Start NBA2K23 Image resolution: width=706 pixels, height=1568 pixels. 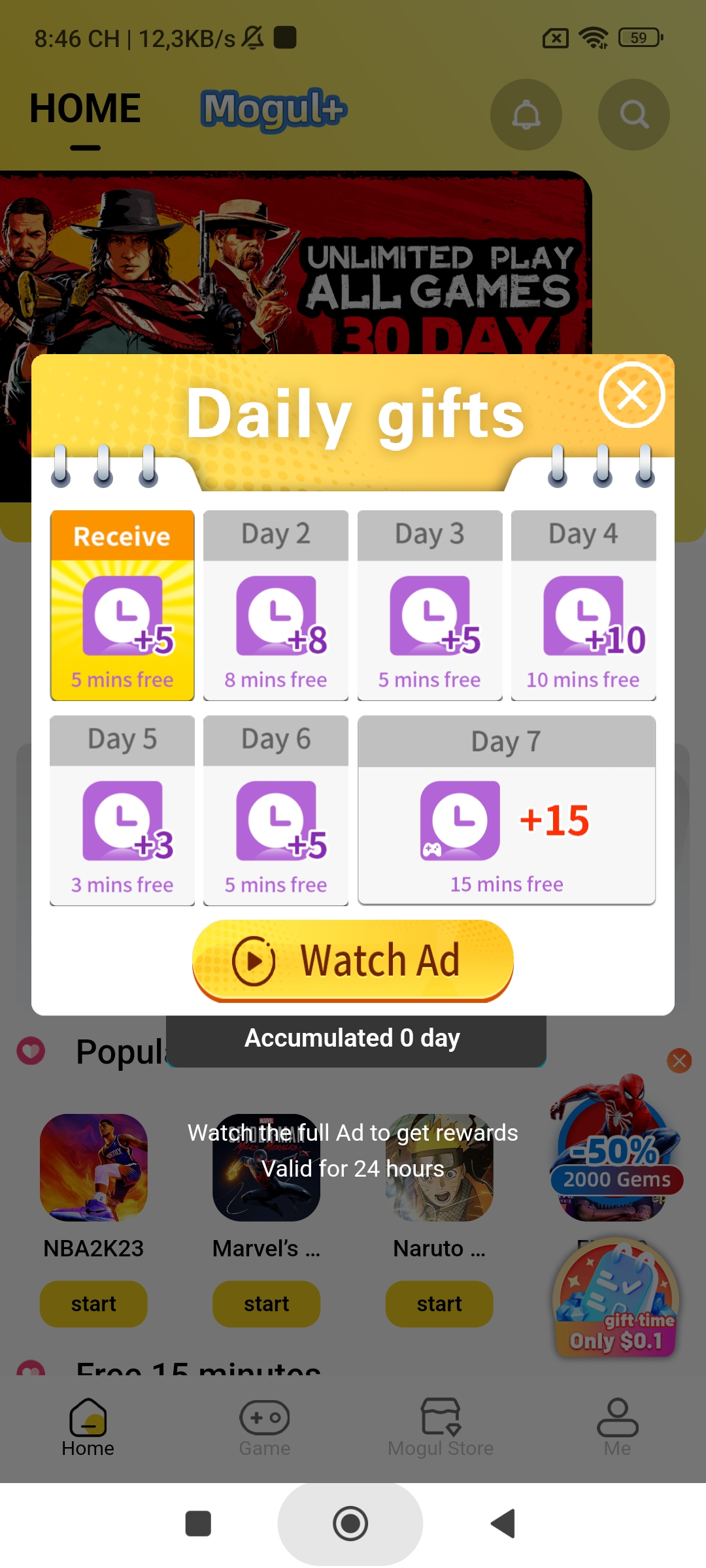[93, 1304]
